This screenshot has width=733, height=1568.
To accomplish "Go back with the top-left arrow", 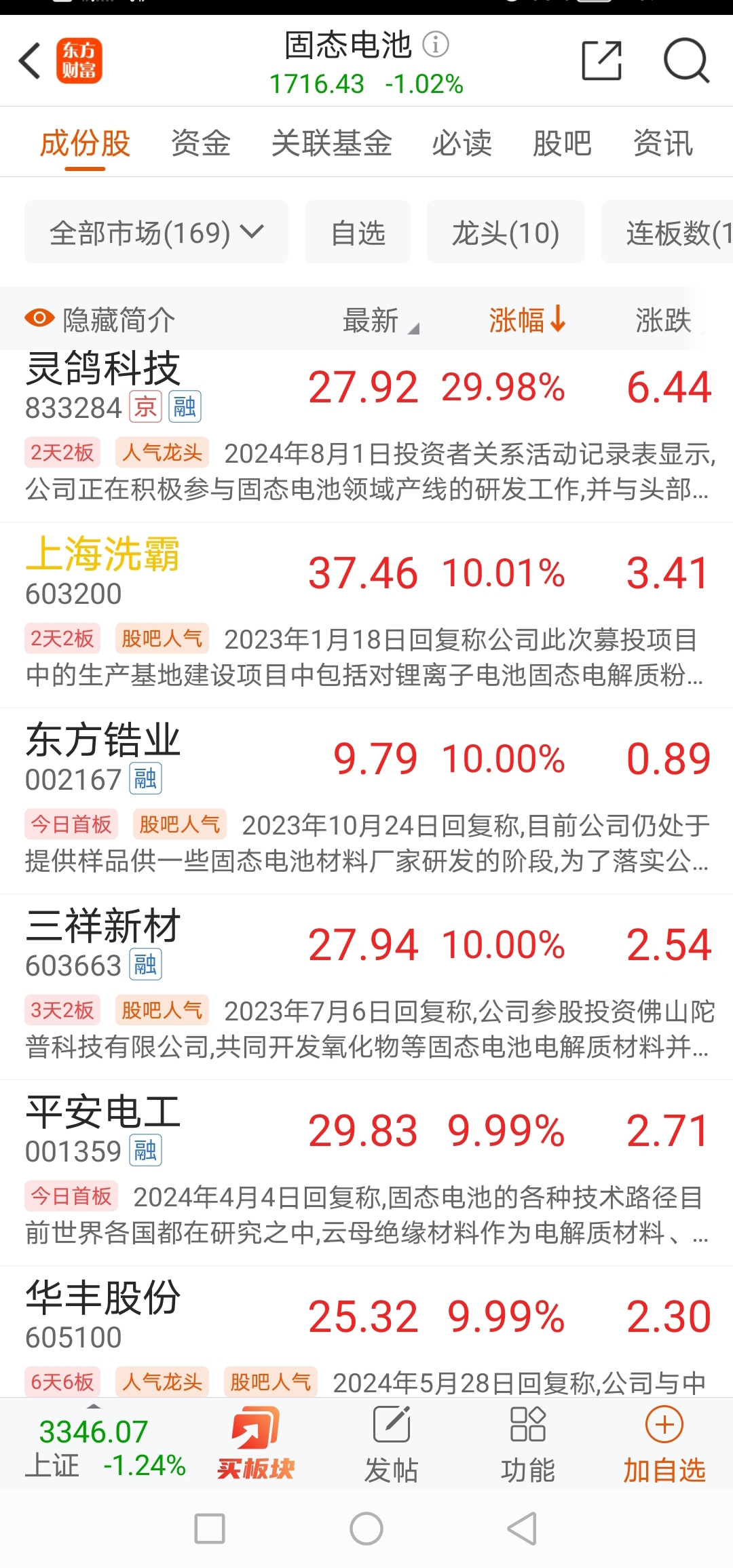I will [x=31, y=60].
